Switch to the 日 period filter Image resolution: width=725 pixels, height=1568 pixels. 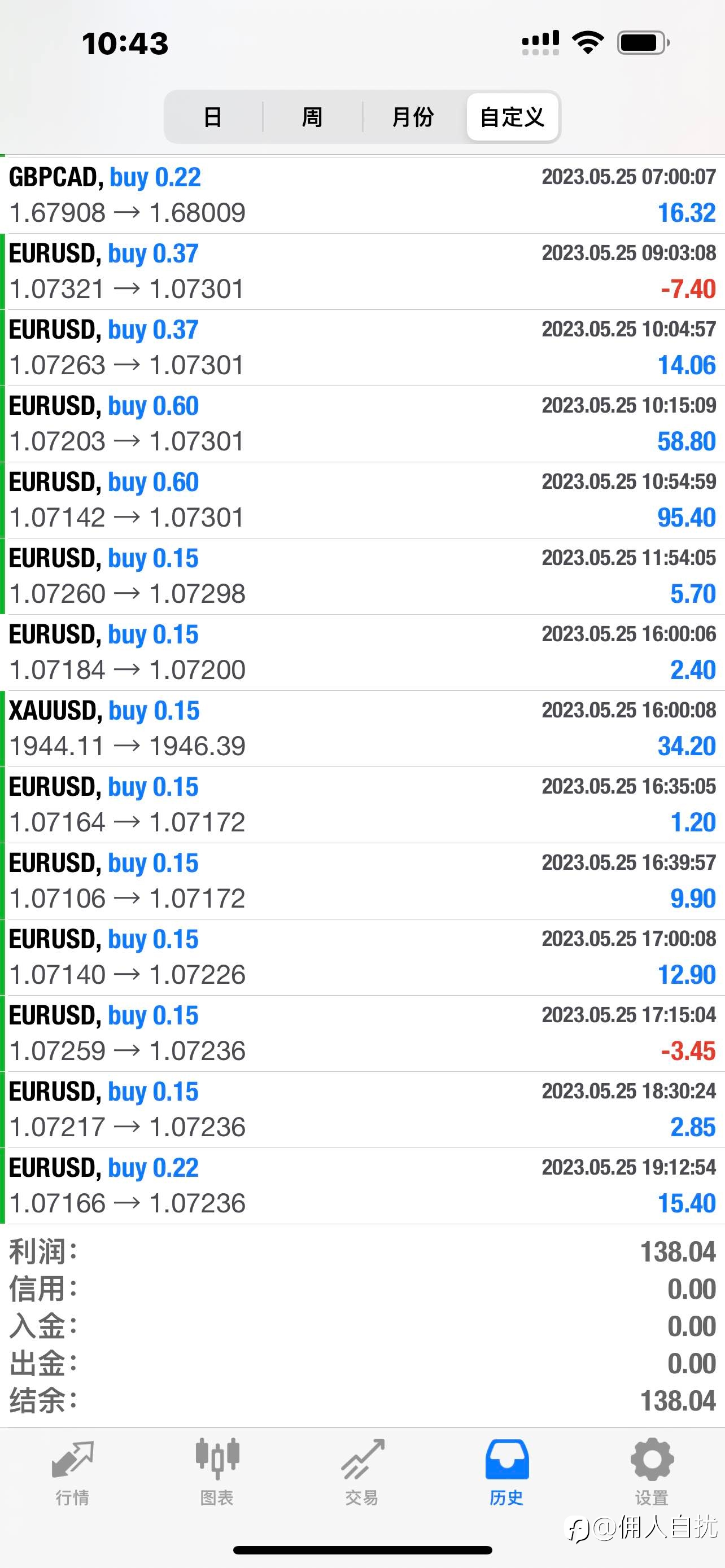coord(213,117)
